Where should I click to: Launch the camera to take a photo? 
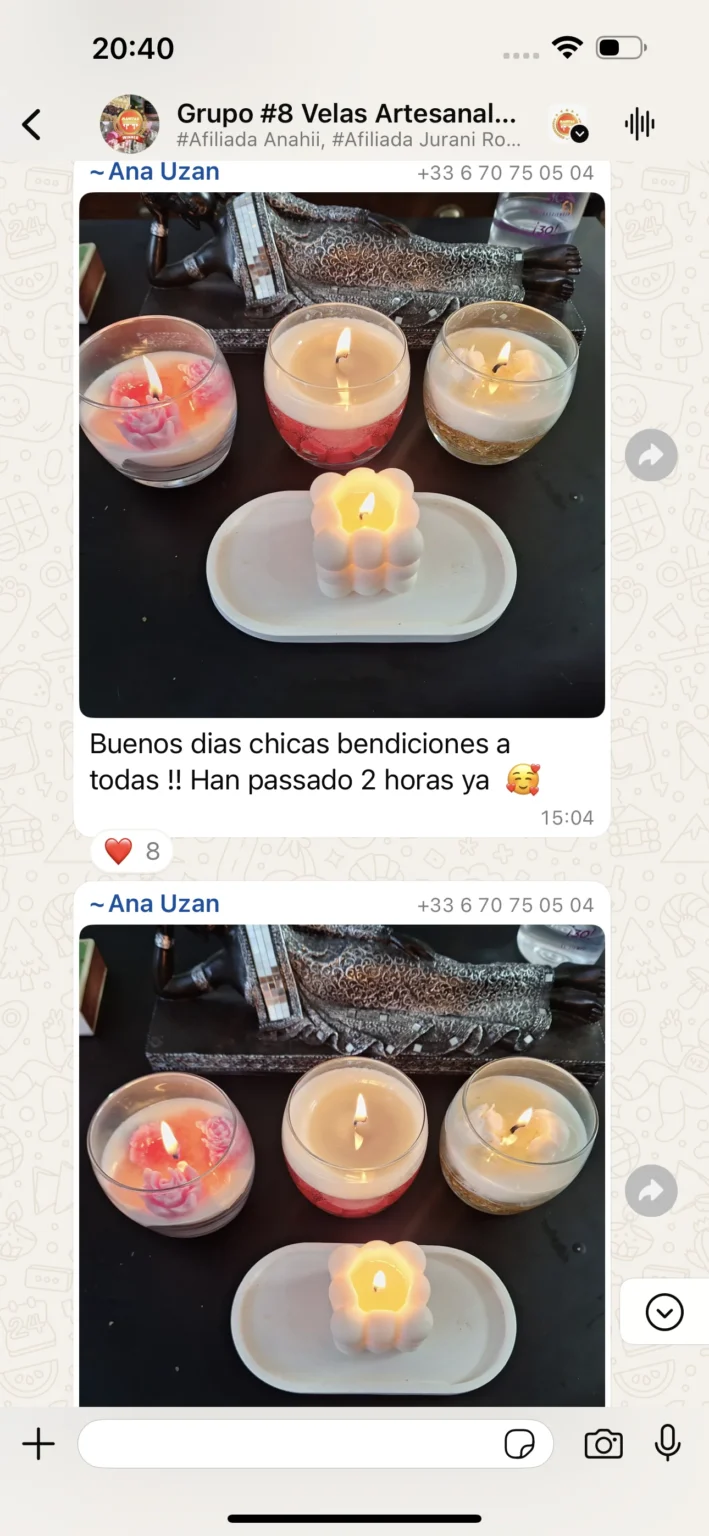pos(603,1444)
